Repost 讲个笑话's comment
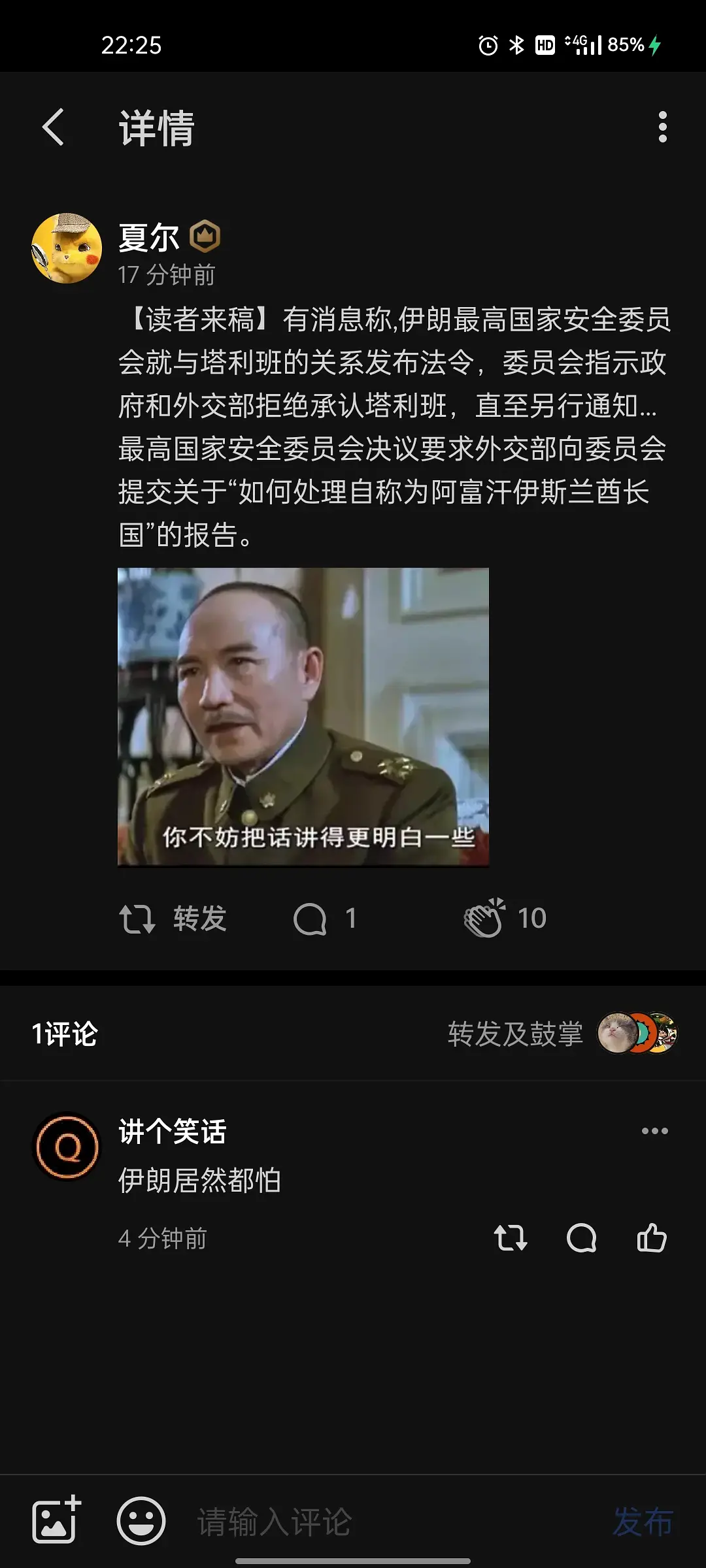706x1568 pixels. 510,1238
